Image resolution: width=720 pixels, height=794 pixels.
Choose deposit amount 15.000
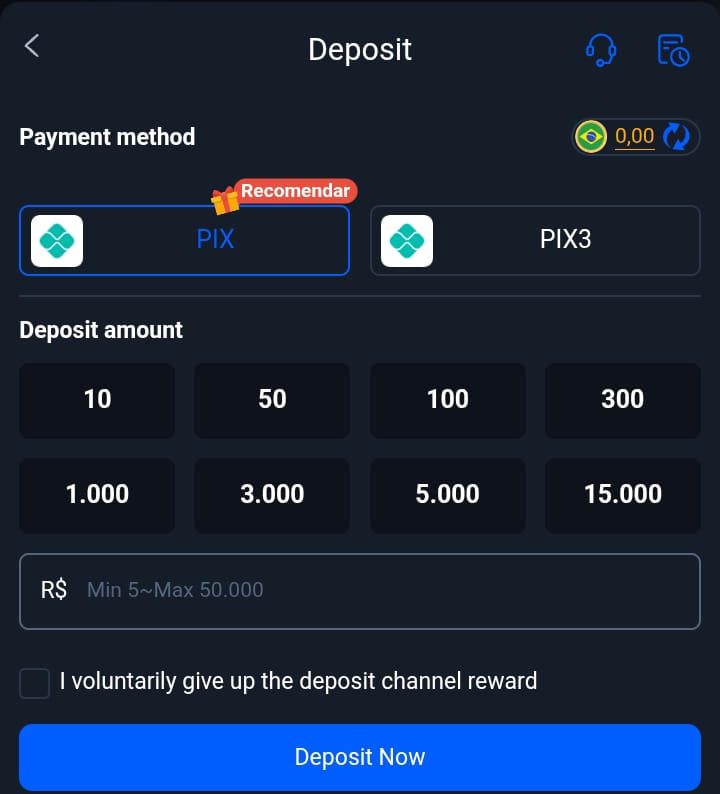(x=622, y=495)
